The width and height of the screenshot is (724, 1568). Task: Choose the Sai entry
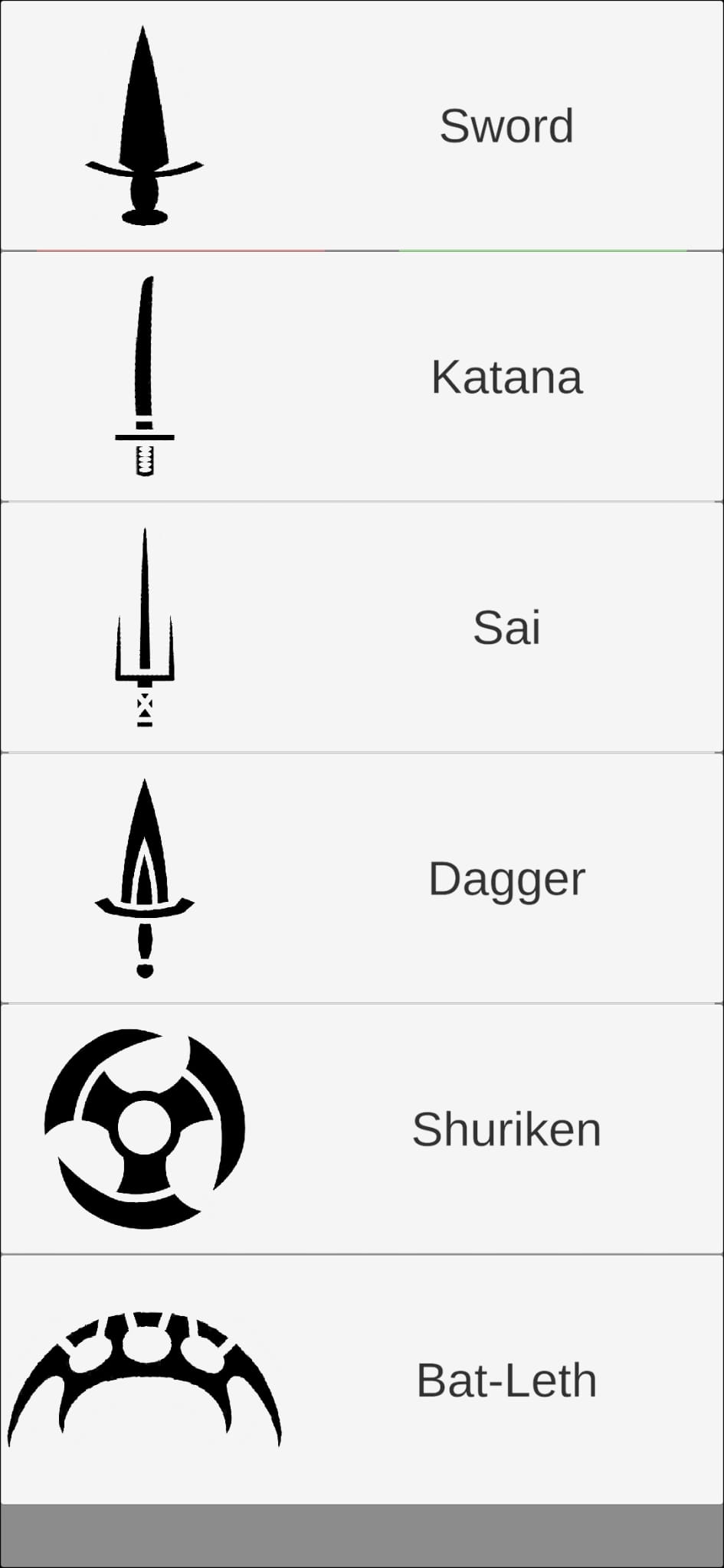coord(362,627)
